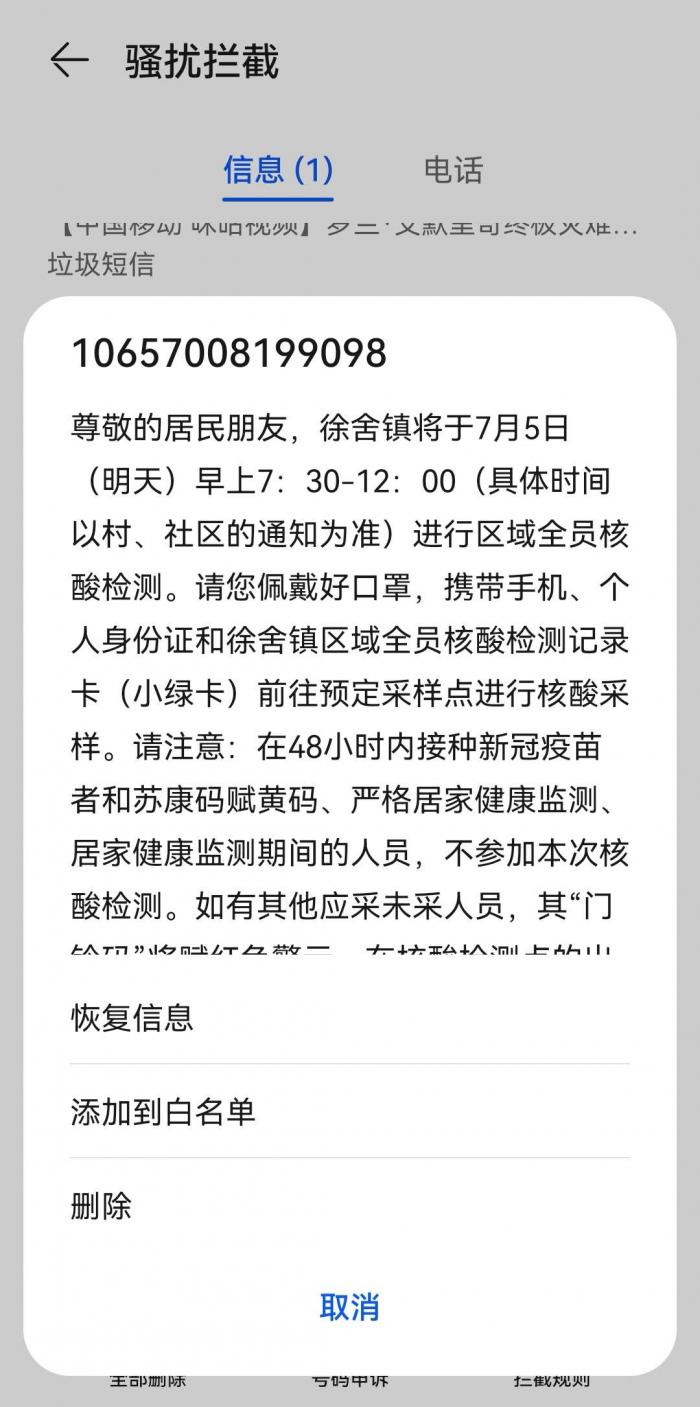
Task: Dismiss the dialog with 取消
Action: click(350, 1306)
